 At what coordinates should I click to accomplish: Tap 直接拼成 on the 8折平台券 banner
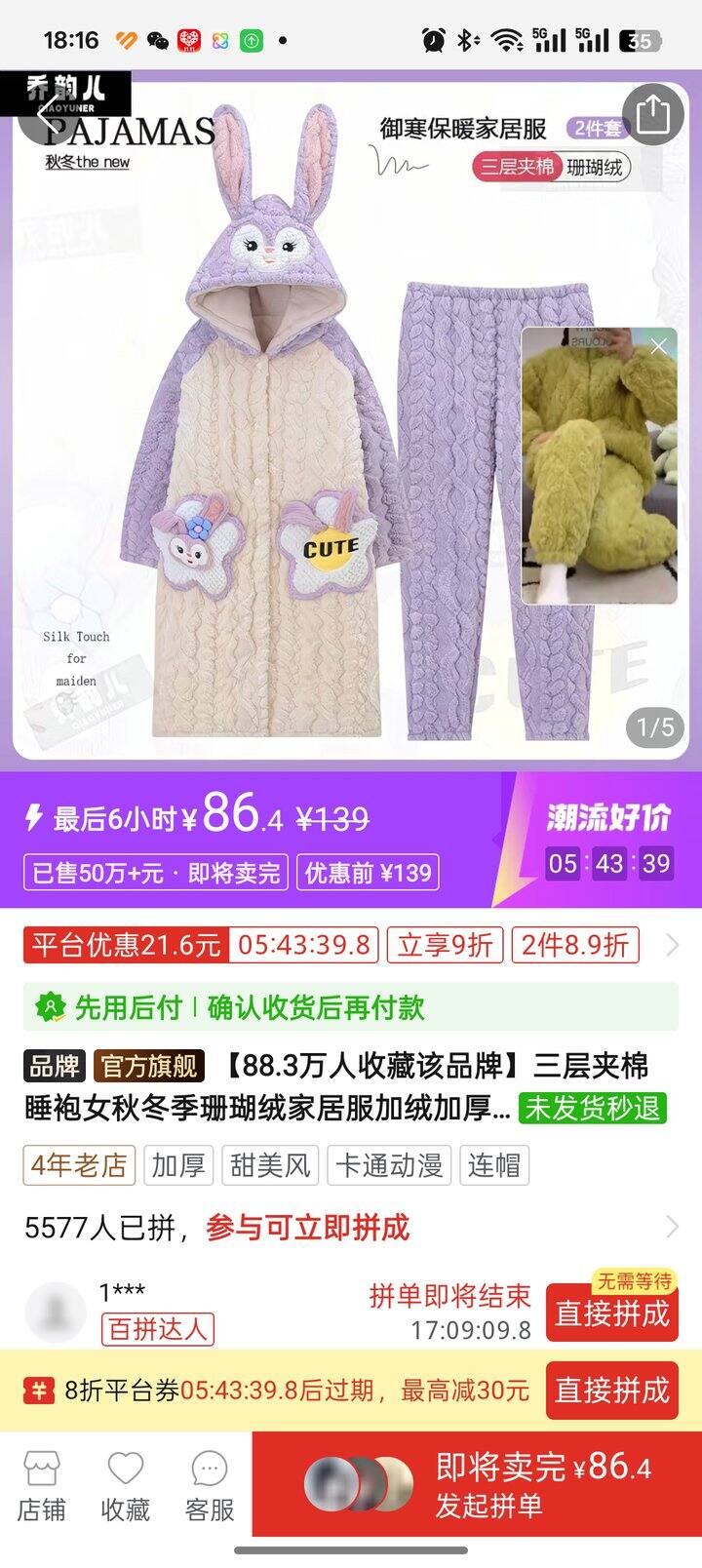[x=611, y=1390]
